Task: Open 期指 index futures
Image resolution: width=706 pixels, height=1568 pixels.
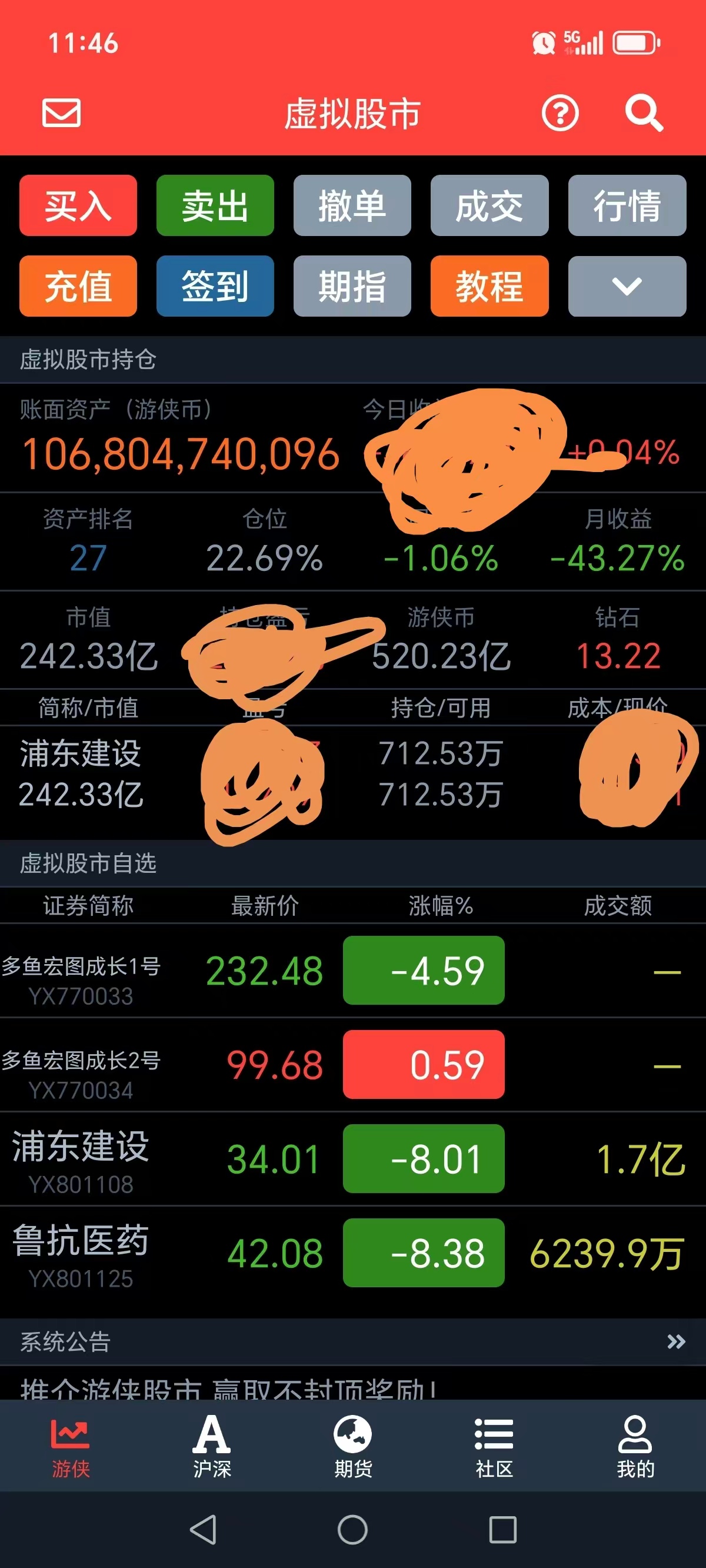Action: coord(352,286)
